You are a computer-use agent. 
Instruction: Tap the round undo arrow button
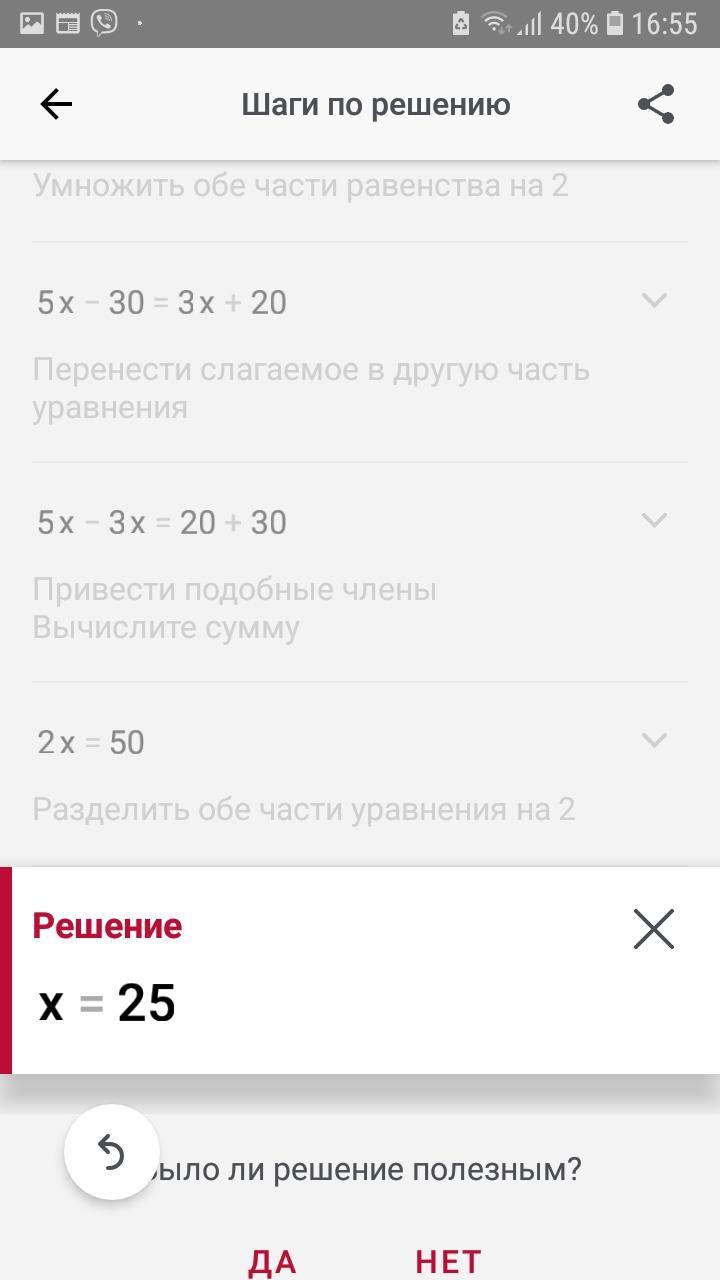pos(111,1152)
